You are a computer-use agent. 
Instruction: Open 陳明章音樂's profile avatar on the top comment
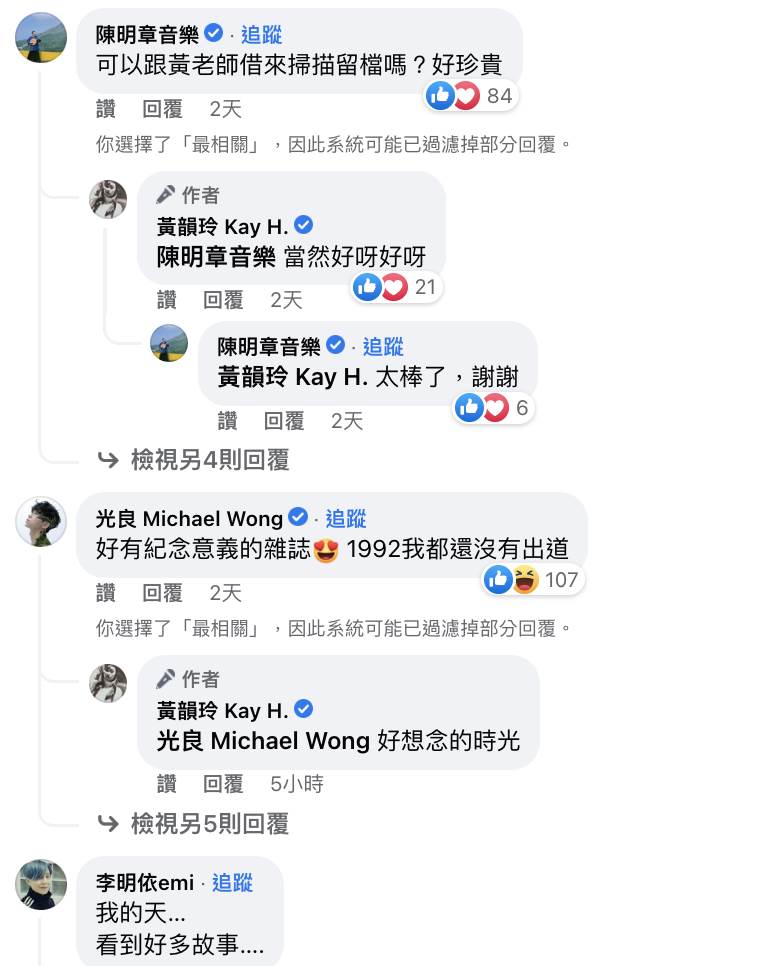tap(41, 38)
